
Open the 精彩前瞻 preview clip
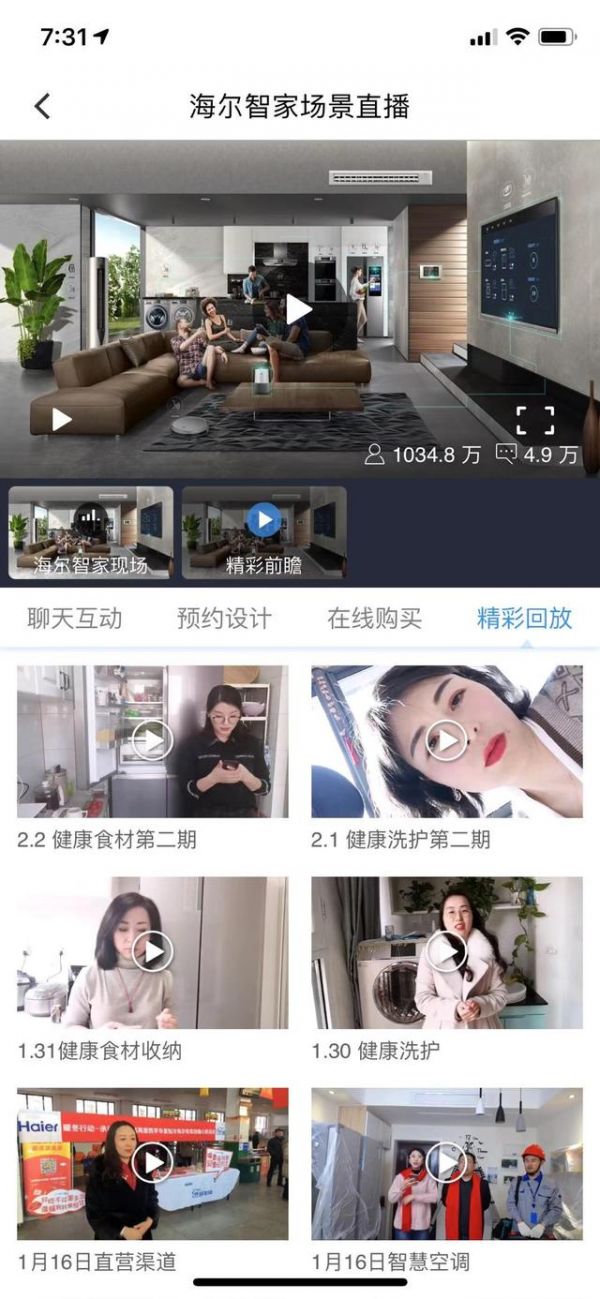click(264, 532)
